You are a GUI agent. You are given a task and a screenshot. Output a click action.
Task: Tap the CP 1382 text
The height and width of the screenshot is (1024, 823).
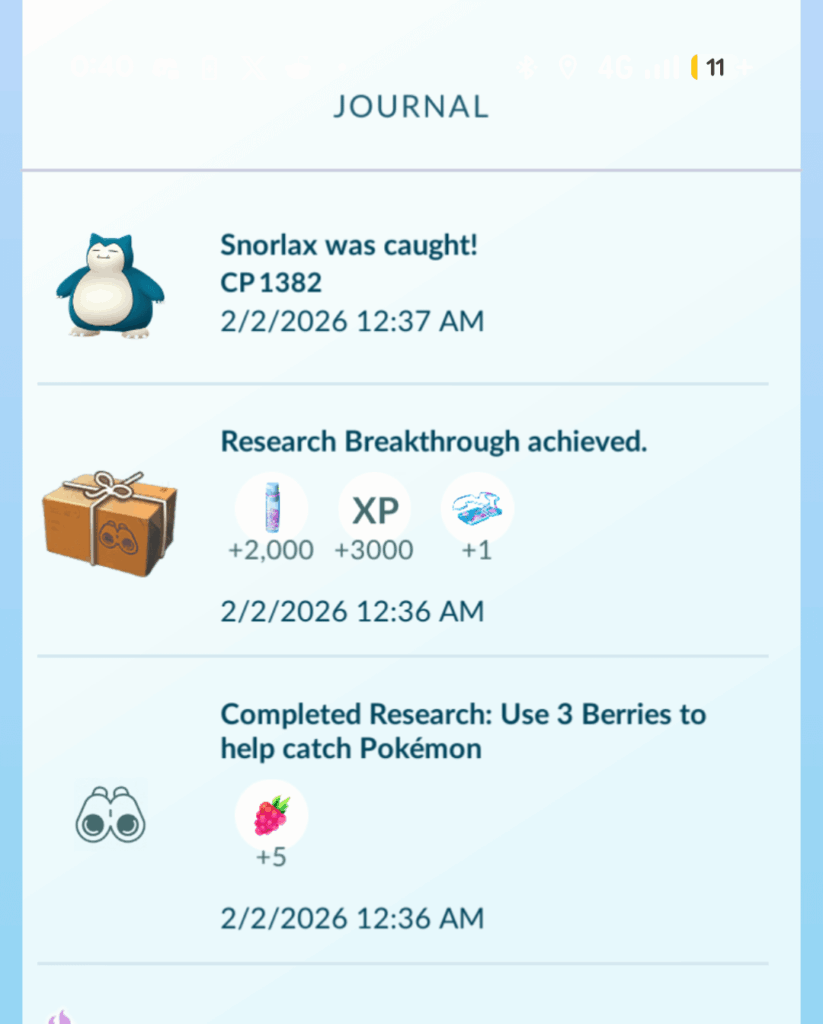click(x=271, y=283)
